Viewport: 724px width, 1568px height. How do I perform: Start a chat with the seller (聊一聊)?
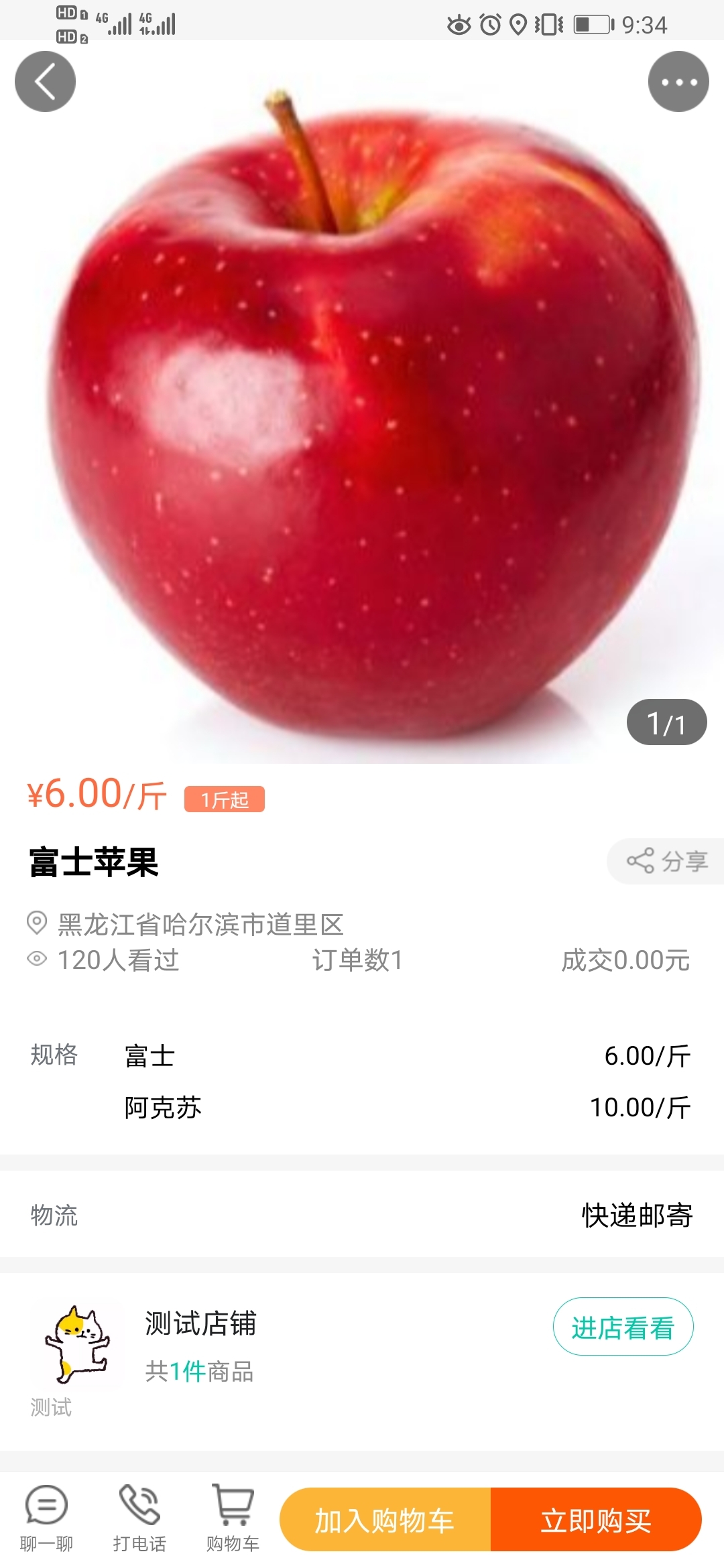[46, 1518]
